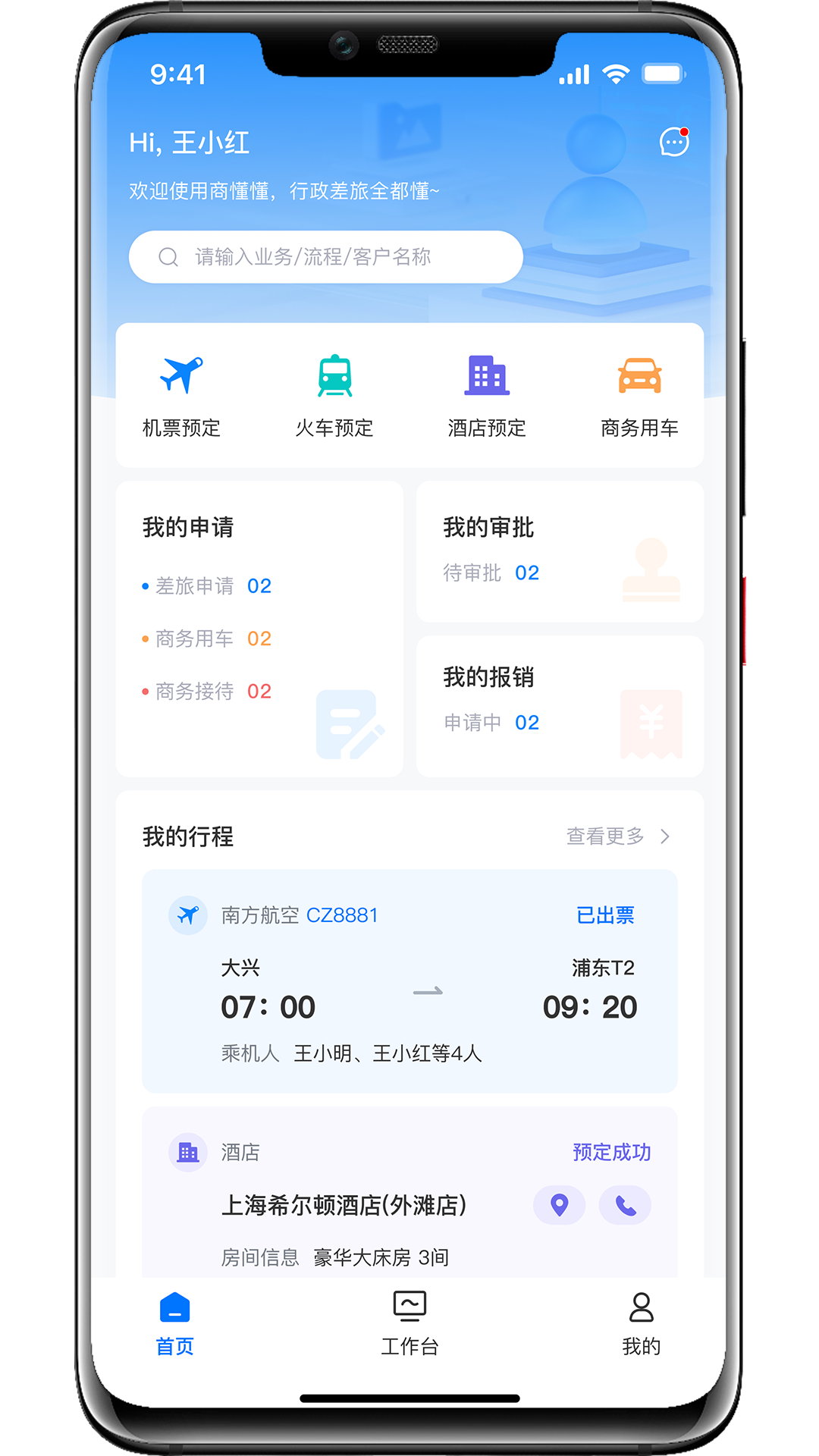View 商务接待 reception applications
The image size is (819, 1456).
(207, 691)
